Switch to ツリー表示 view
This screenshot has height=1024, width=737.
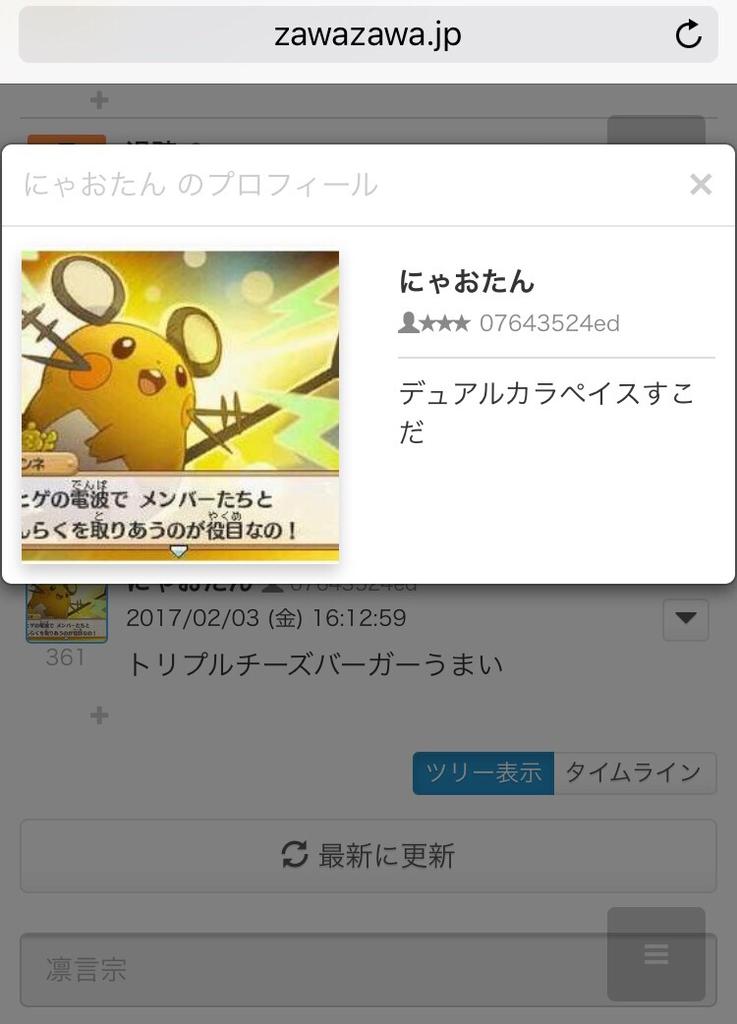point(483,773)
